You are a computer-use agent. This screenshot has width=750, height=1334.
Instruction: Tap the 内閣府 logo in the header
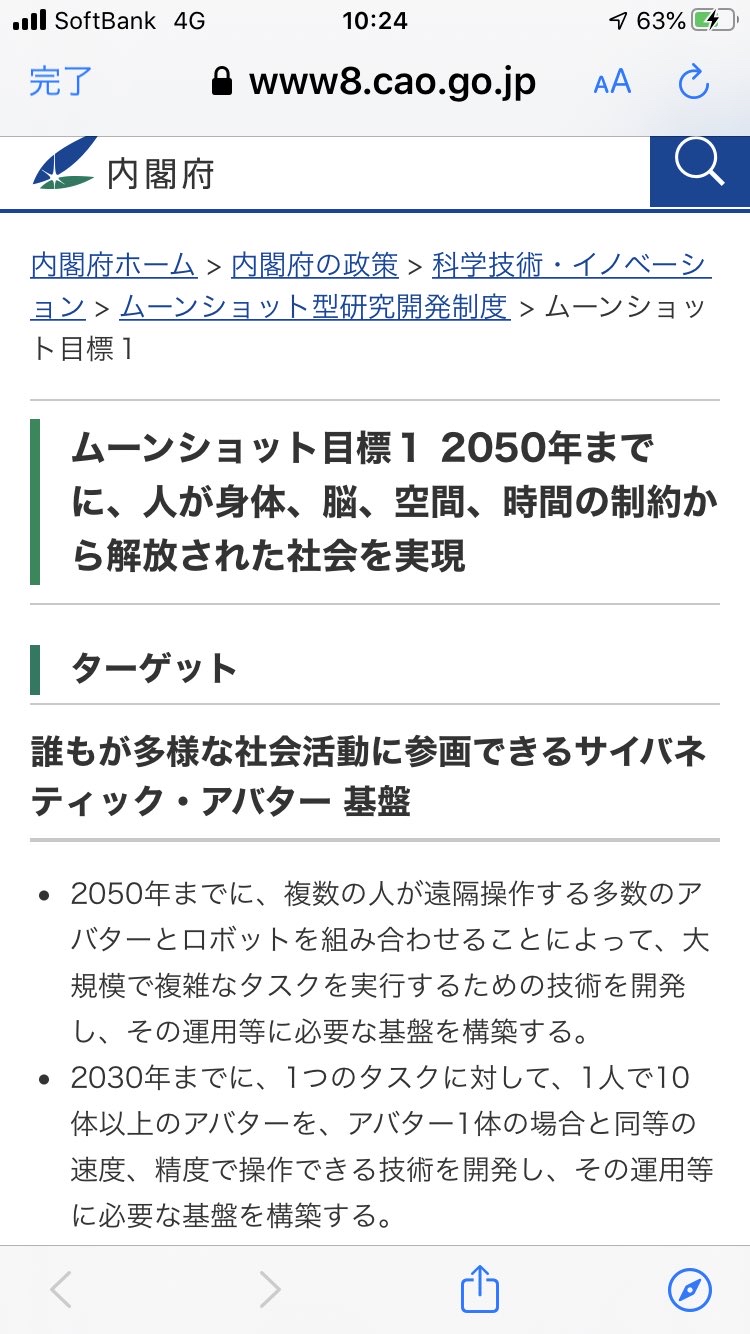point(124,172)
